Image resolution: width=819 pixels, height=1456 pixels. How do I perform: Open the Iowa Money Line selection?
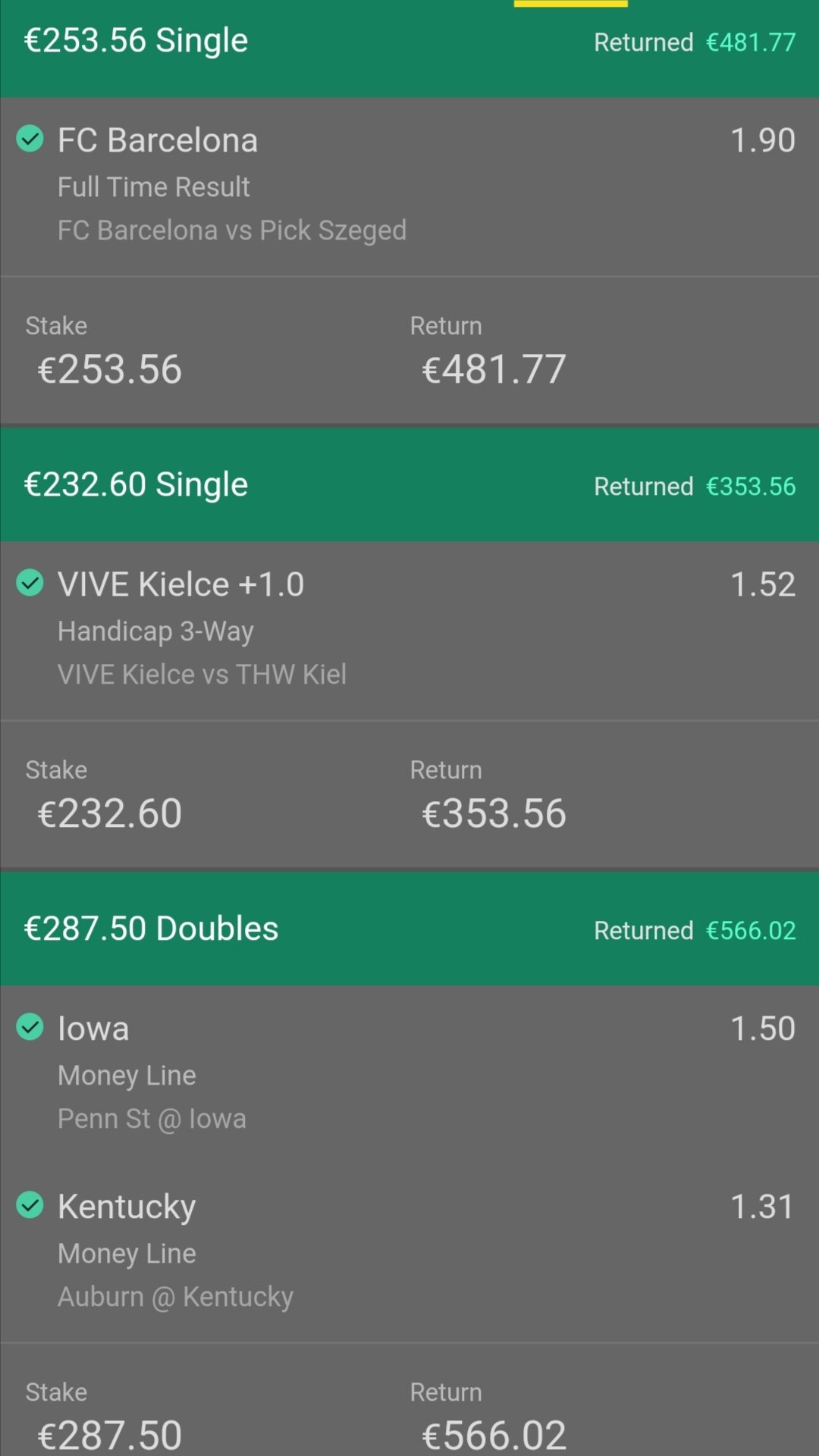[x=409, y=1074]
